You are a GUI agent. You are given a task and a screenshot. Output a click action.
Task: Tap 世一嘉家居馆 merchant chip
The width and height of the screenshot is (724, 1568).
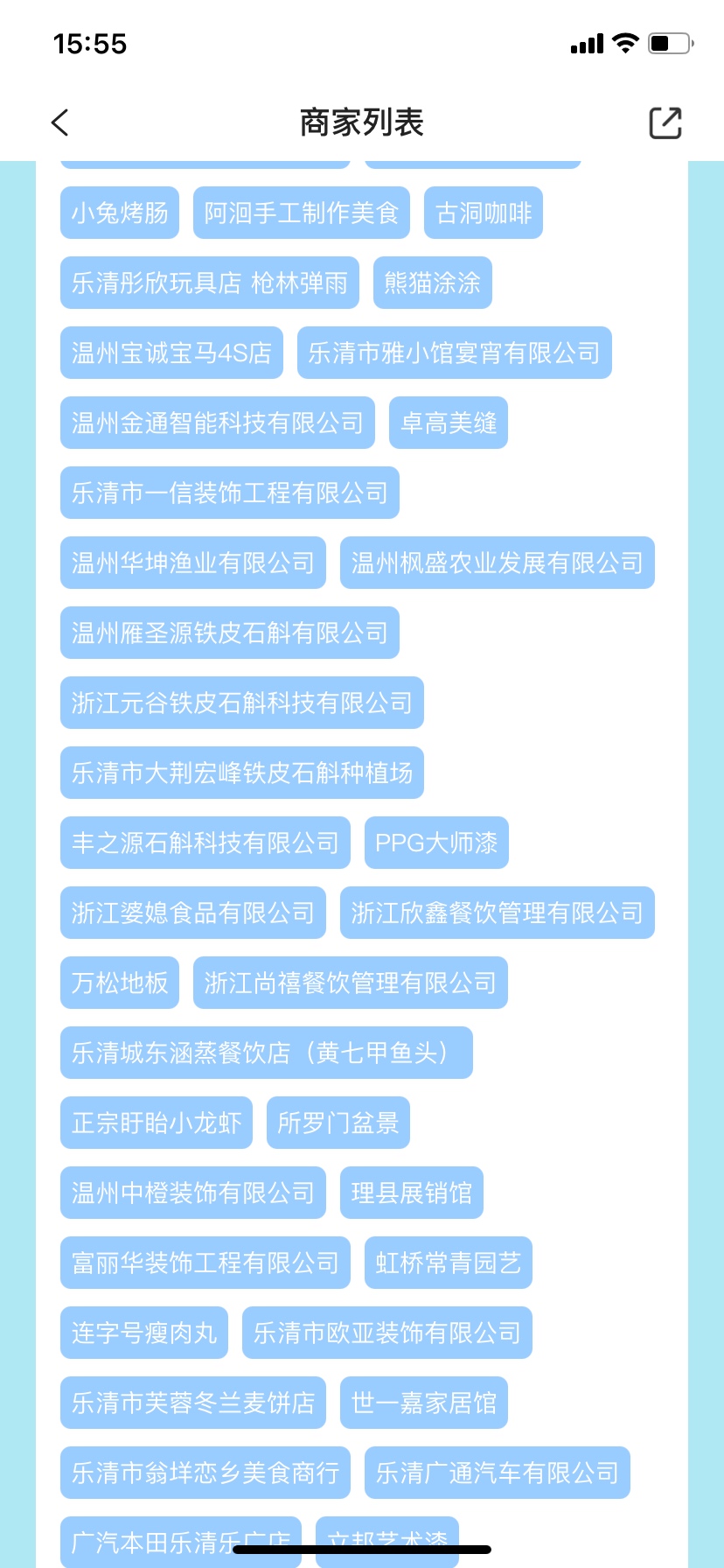(424, 1403)
